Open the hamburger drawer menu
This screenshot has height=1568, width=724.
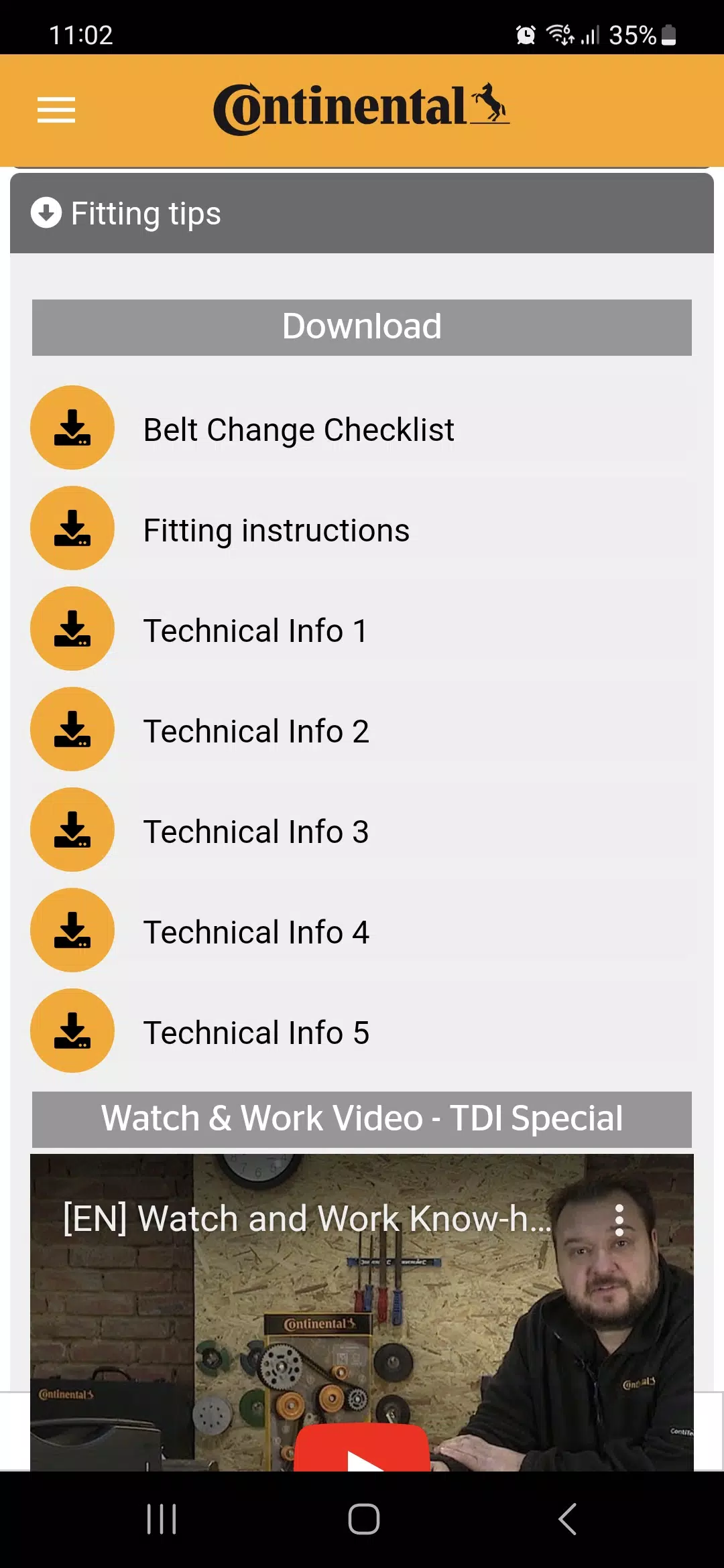[56, 110]
